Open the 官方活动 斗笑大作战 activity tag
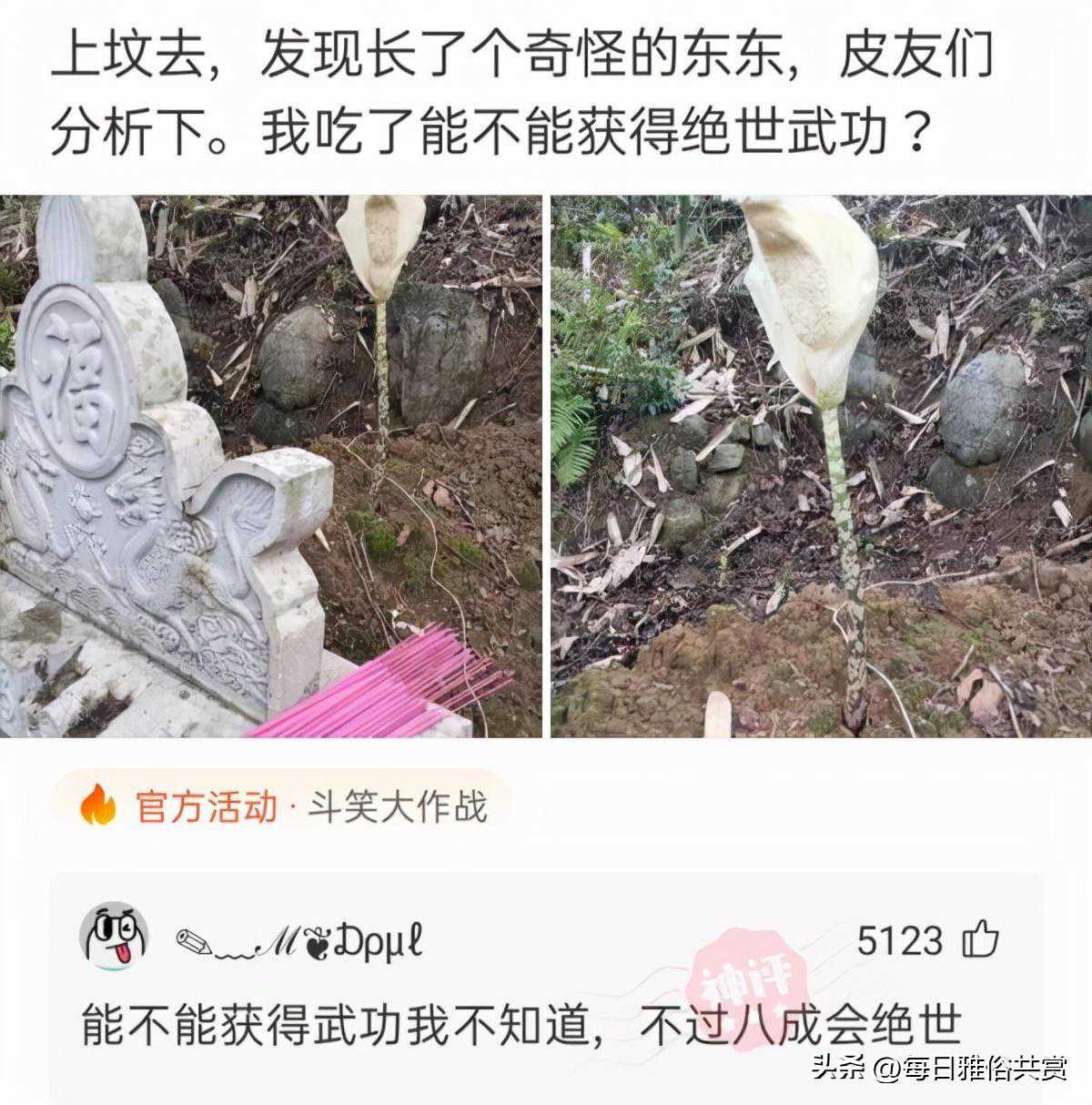This screenshot has height=1105, width=1092. [282, 806]
